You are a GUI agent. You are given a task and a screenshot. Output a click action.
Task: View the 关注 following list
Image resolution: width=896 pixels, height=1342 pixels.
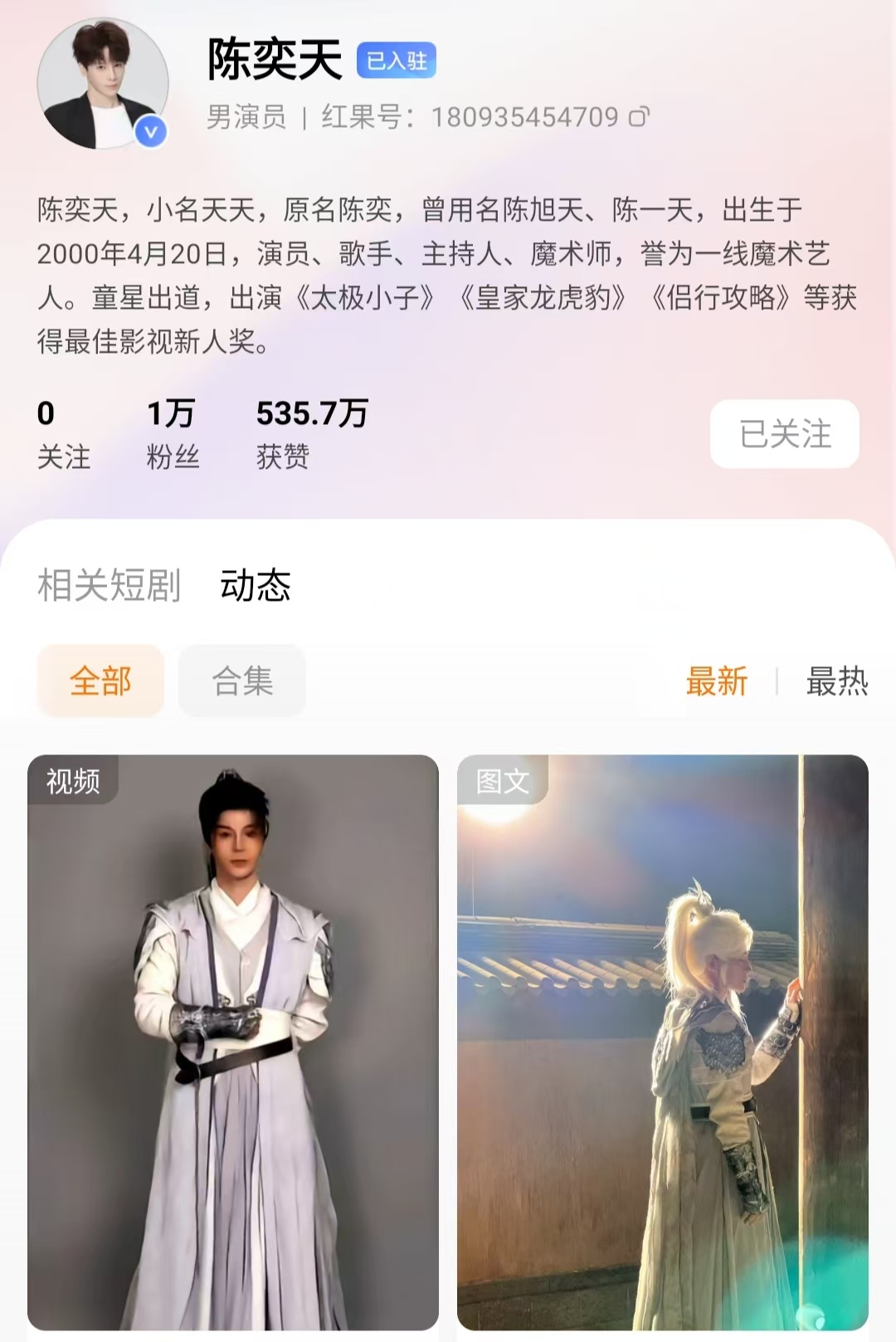63,434
